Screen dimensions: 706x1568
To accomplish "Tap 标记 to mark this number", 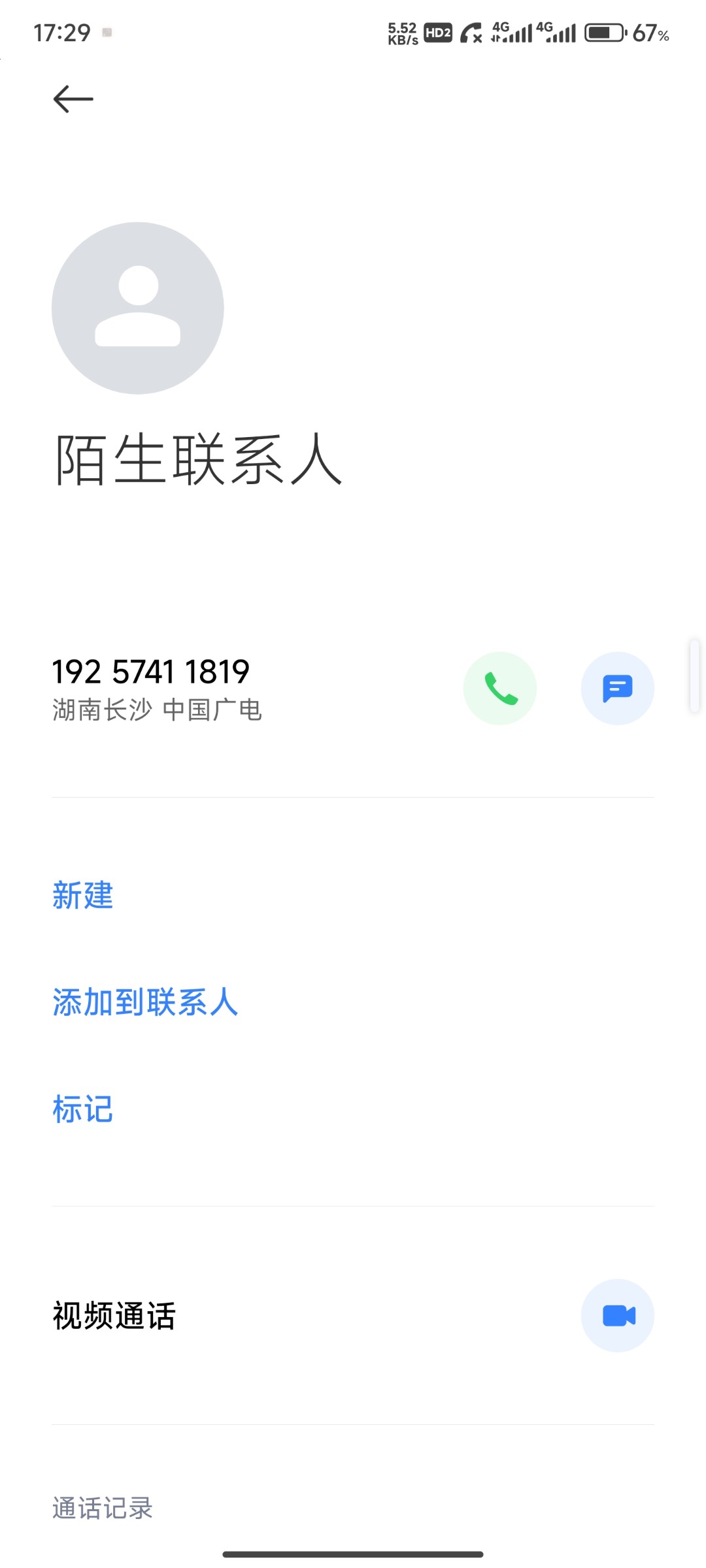I will click(x=83, y=1109).
